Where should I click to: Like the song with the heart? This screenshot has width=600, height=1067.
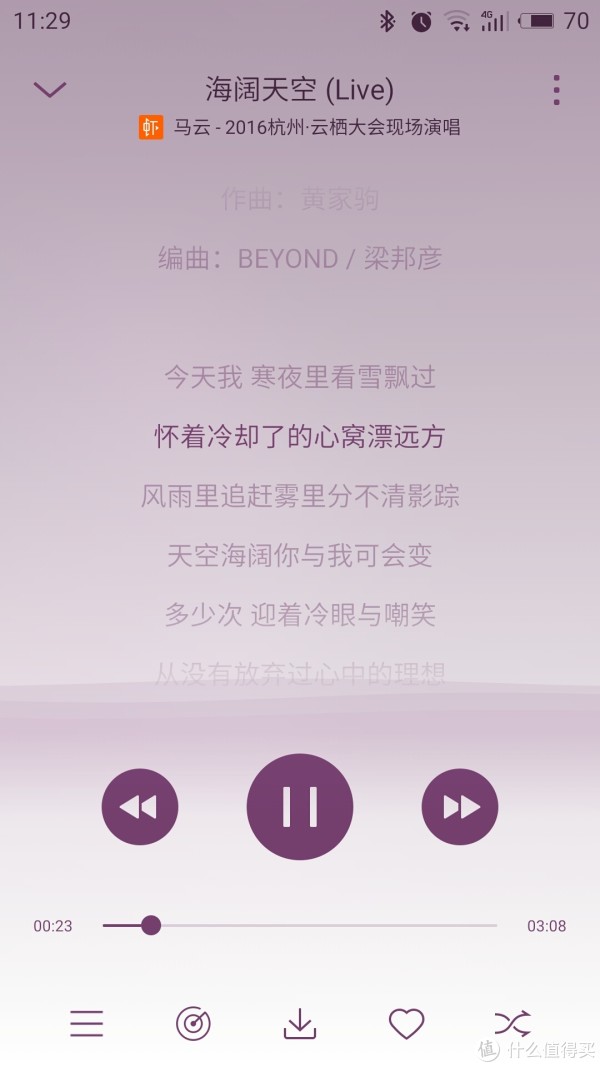click(406, 1023)
